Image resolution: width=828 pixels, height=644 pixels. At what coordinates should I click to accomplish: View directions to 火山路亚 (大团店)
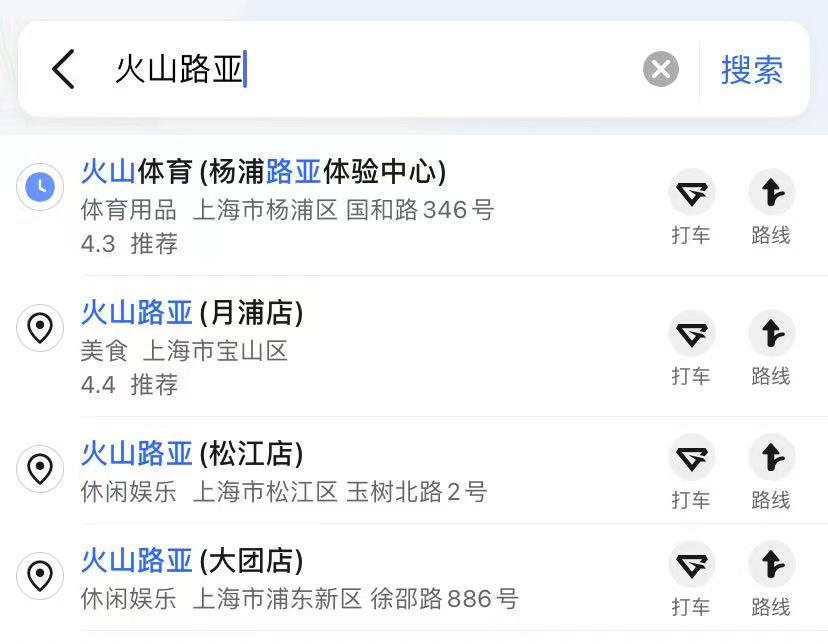point(771,577)
